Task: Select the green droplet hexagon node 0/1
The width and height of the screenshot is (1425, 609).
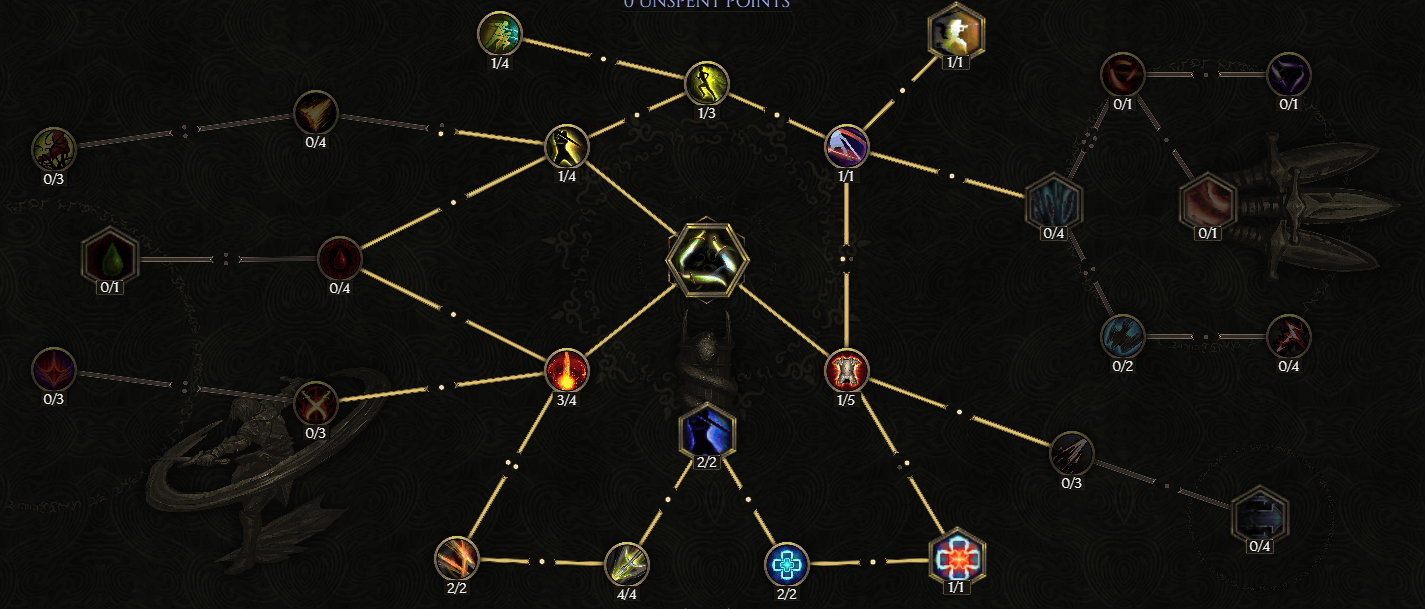Action: 108,257
